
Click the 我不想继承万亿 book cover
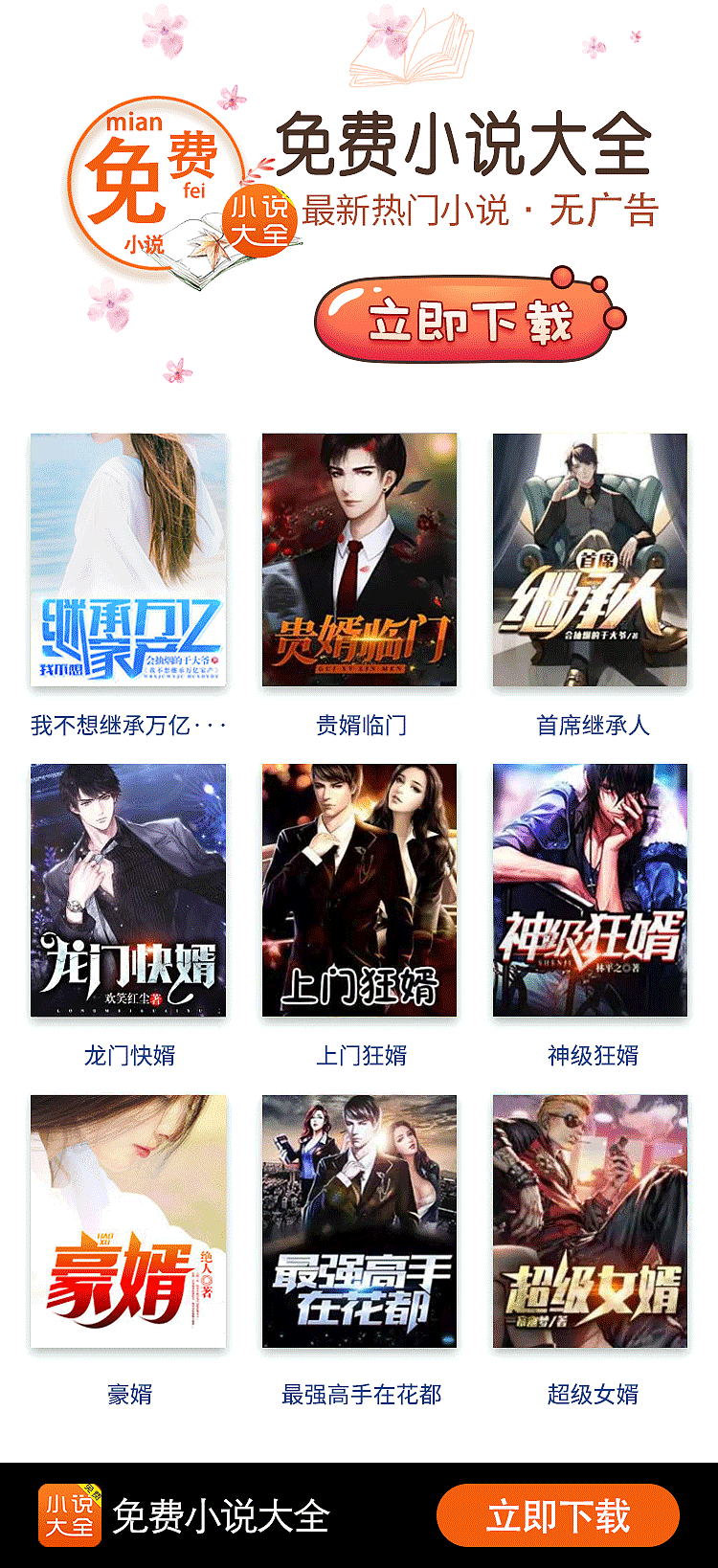pos(127,561)
